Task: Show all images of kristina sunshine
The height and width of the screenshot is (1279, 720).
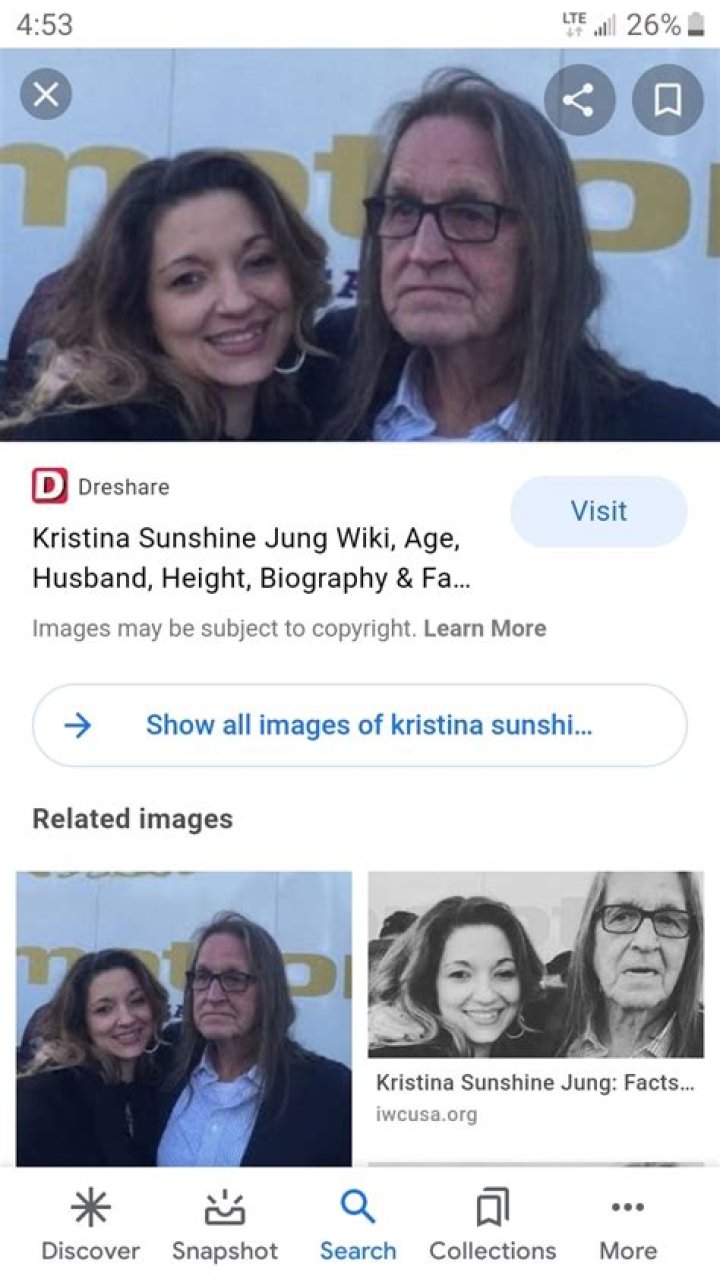Action: pyautogui.click(x=360, y=725)
